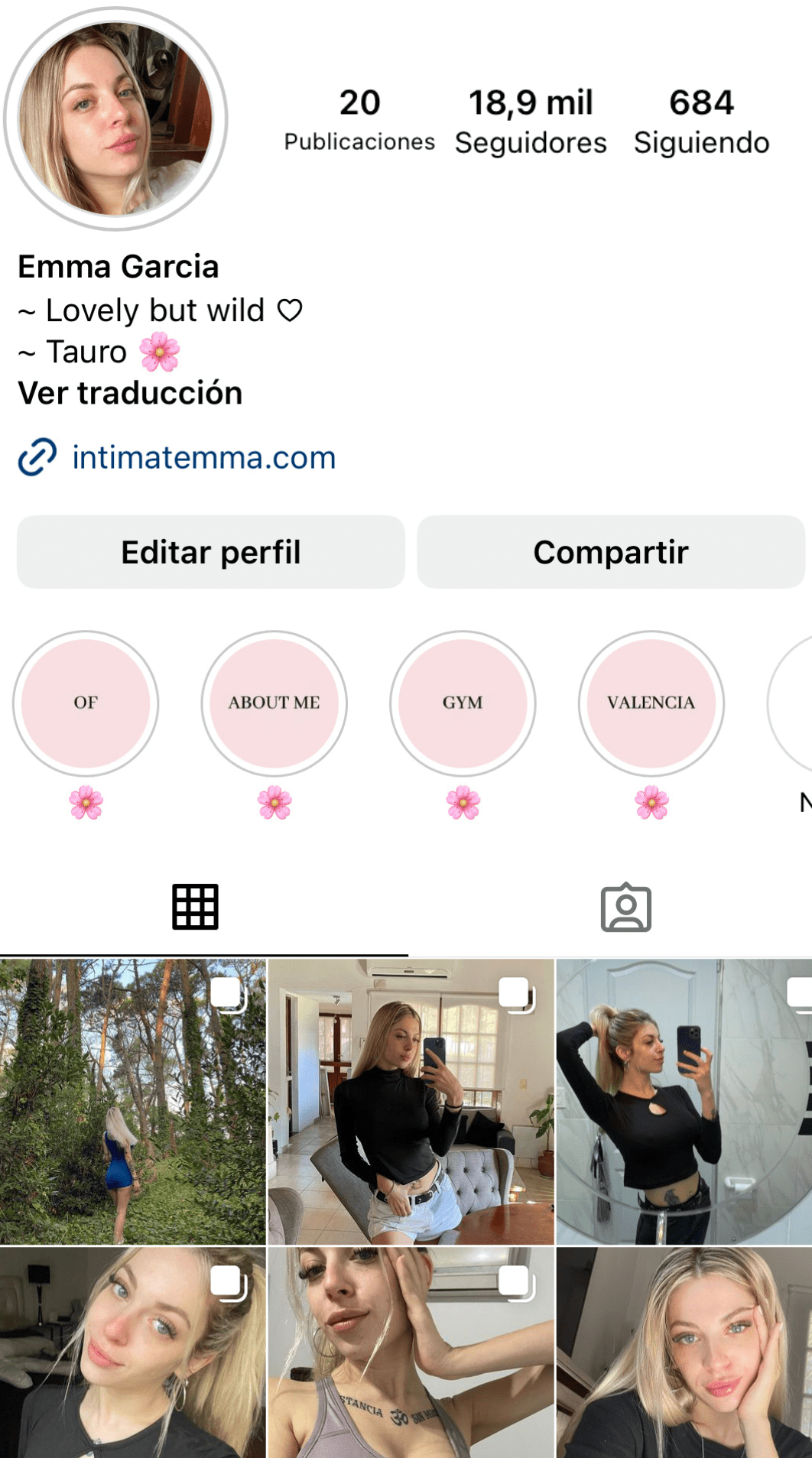This screenshot has width=812, height=1458.
Task: Tap Ver traducción under the bio
Action: pyautogui.click(x=130, y=393)
